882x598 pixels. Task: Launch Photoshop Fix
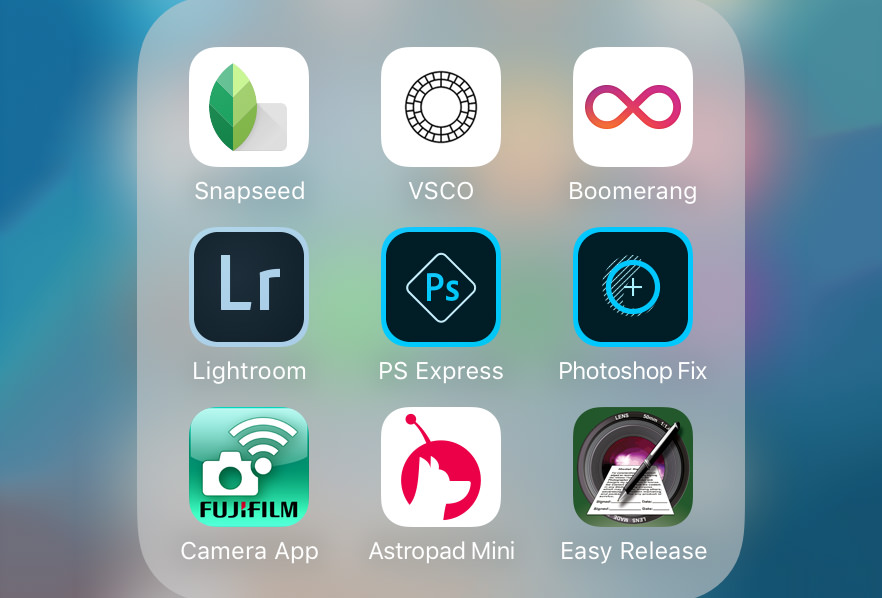(x=633, y=287)
